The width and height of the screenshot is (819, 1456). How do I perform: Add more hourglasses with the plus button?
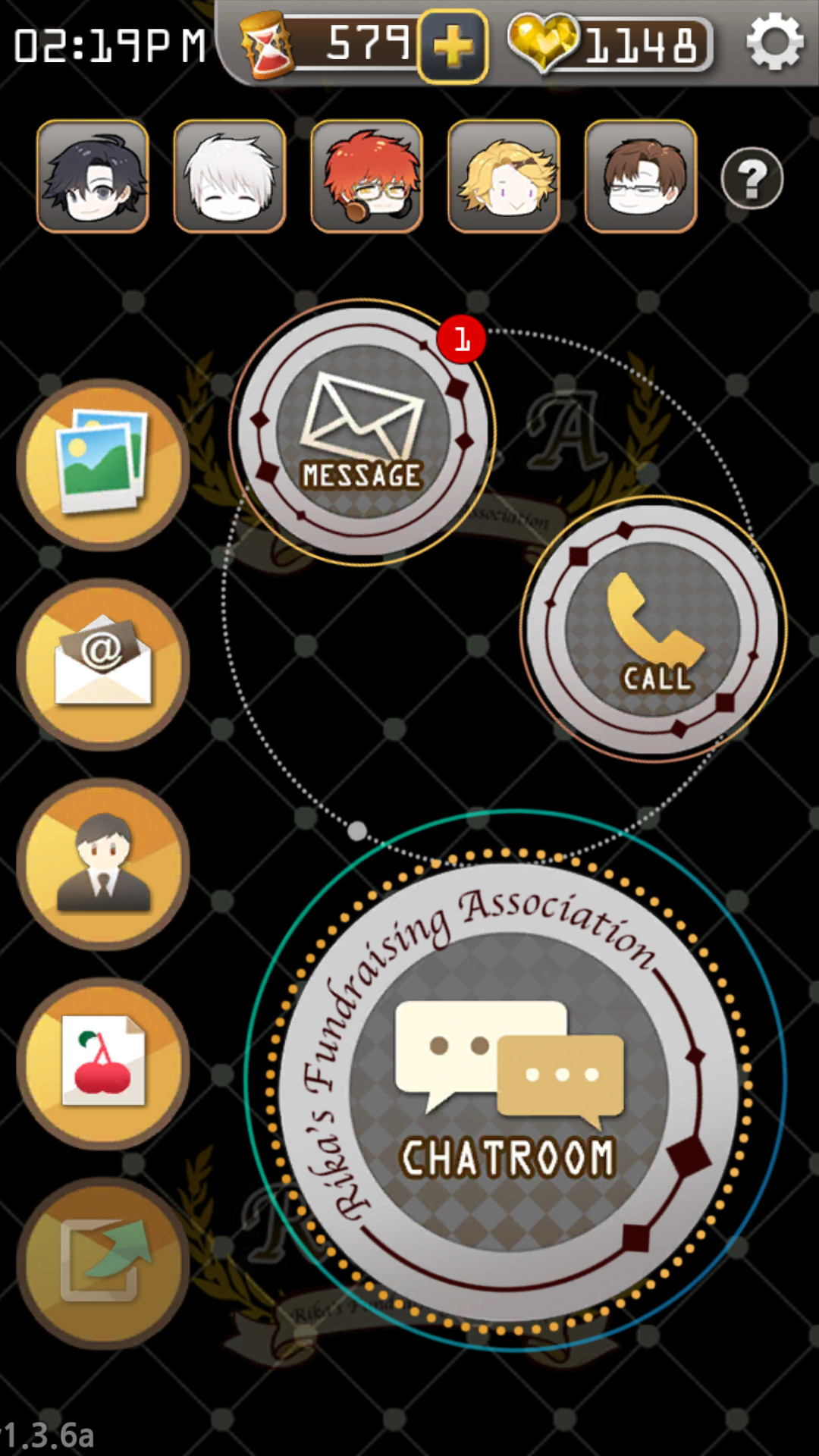tap(453, 47)
